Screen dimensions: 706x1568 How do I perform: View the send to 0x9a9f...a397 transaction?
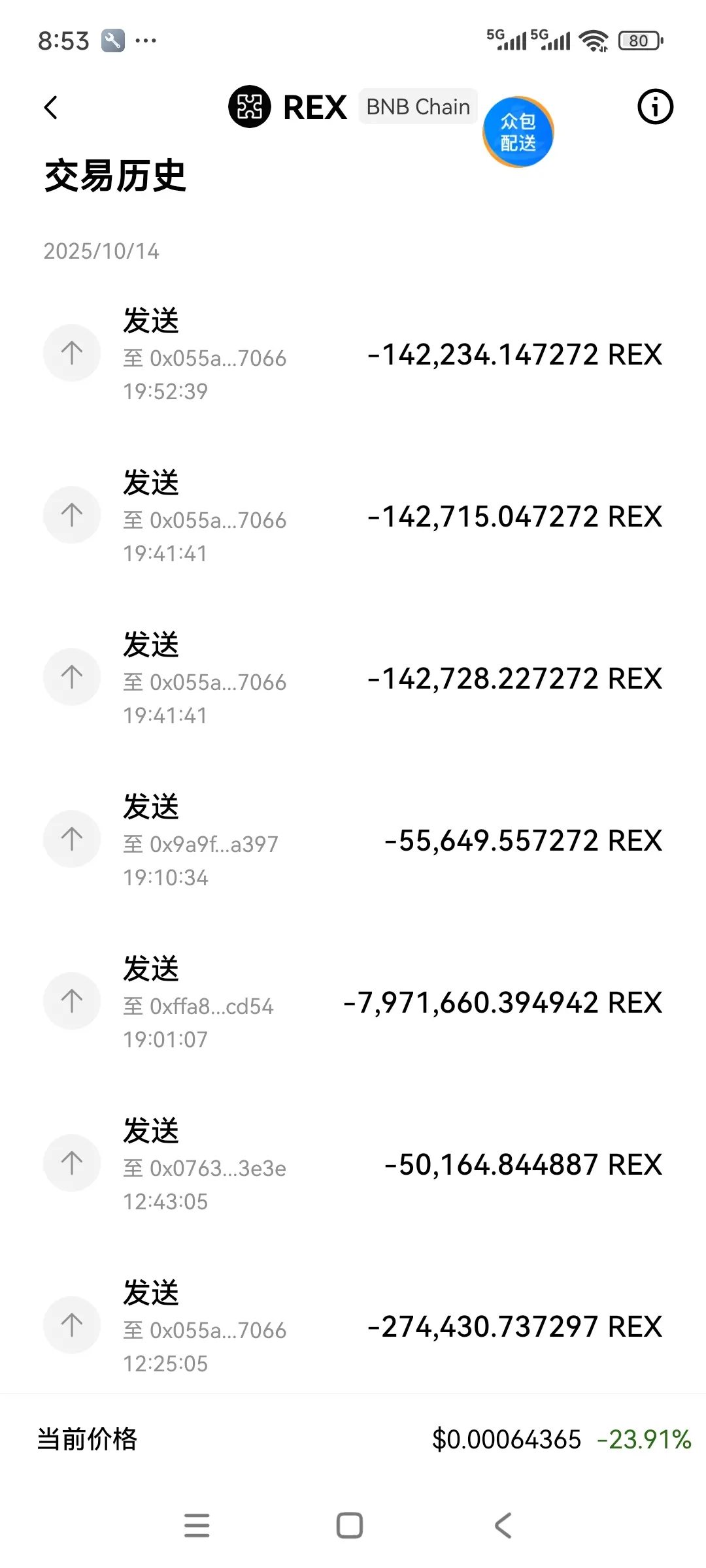[353, 840]
